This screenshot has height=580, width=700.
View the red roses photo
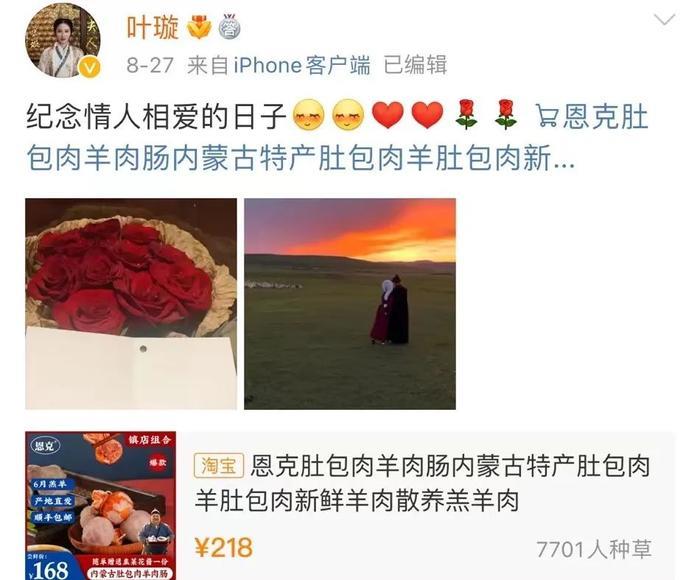131,303
